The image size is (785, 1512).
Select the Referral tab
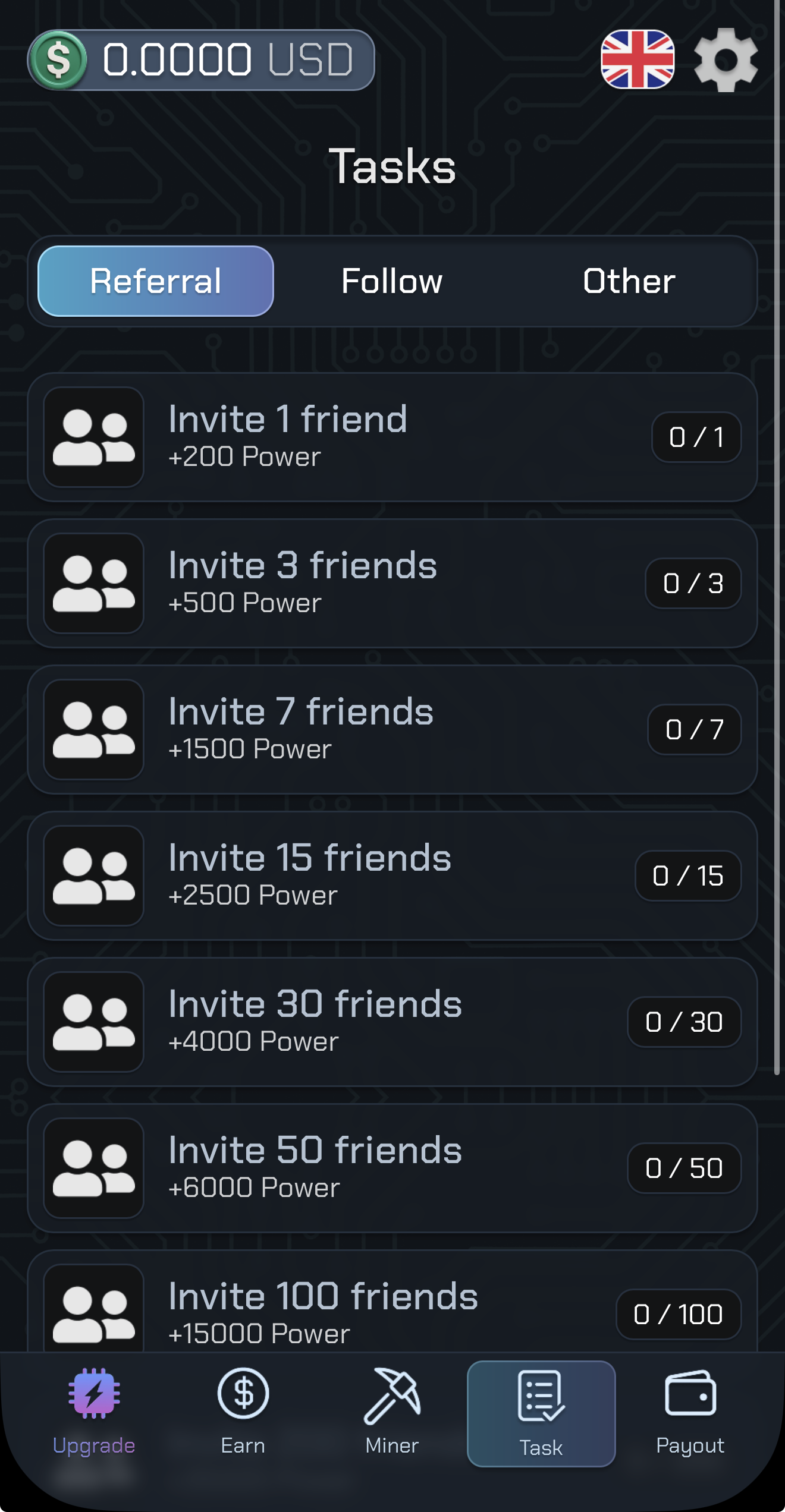pyautogui.click(x=156, y=281)
